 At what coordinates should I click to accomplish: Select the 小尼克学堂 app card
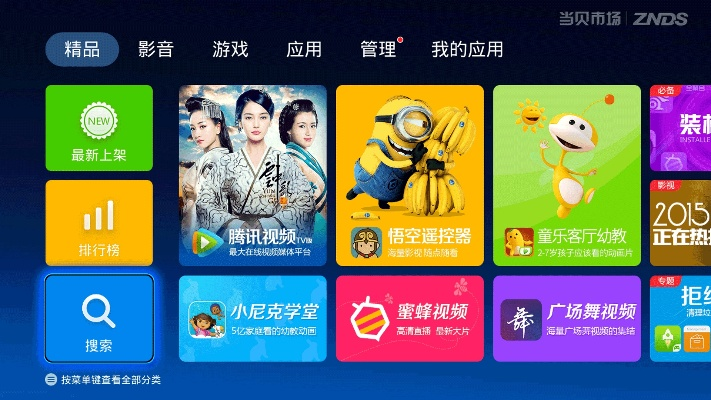point(253,319)
